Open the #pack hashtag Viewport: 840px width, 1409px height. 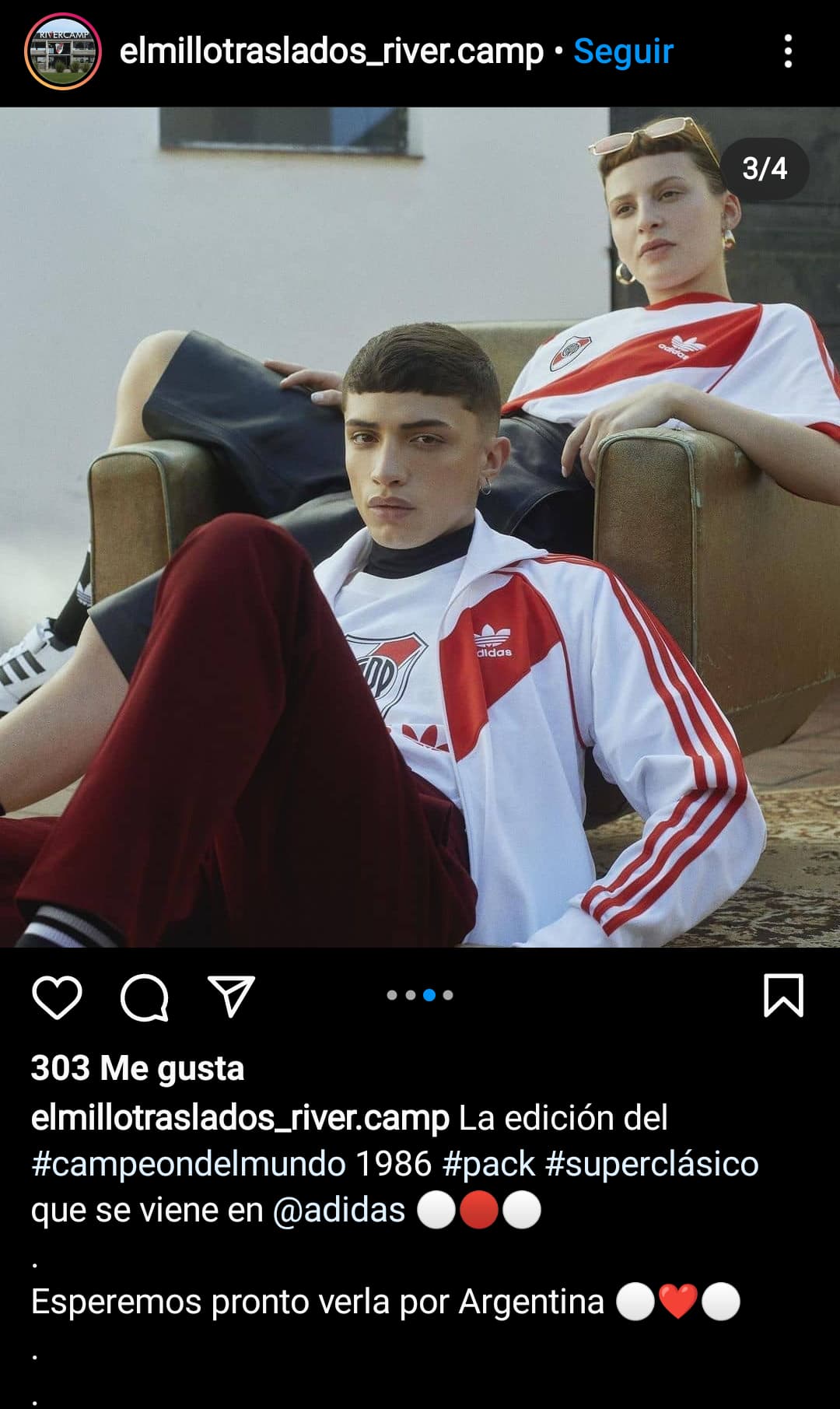488,1164
